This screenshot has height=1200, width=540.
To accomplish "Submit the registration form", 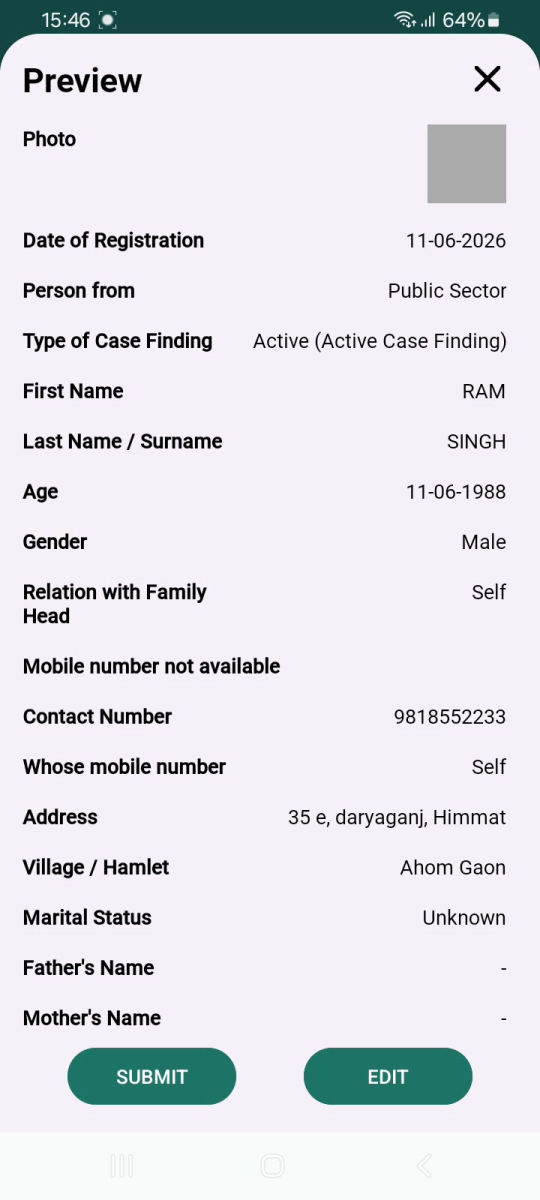I will [x=152, y=1076].
